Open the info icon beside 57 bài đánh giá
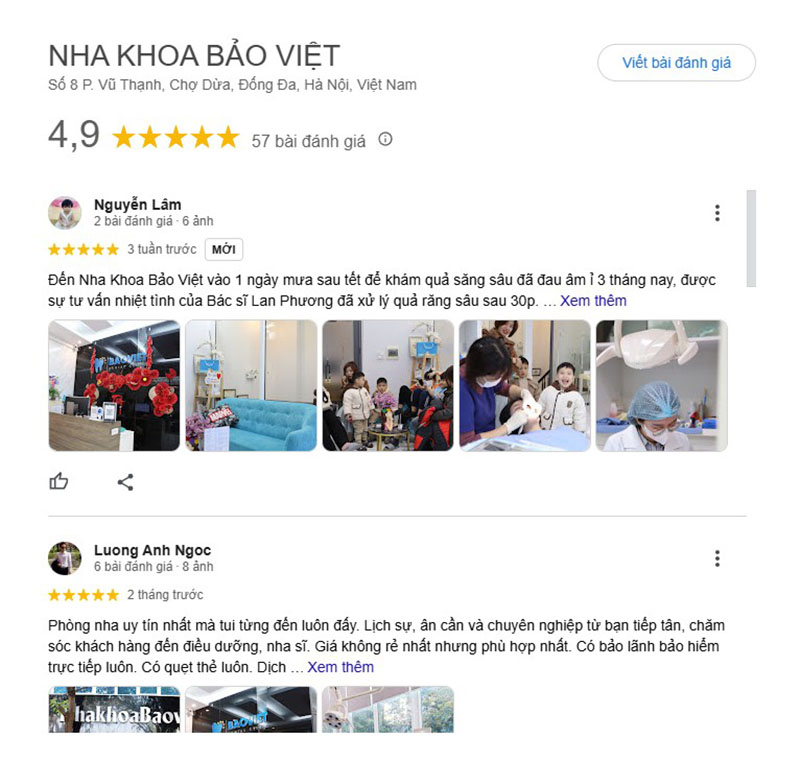800x762 pixels. pyautogui.click(x=386, y=140)
